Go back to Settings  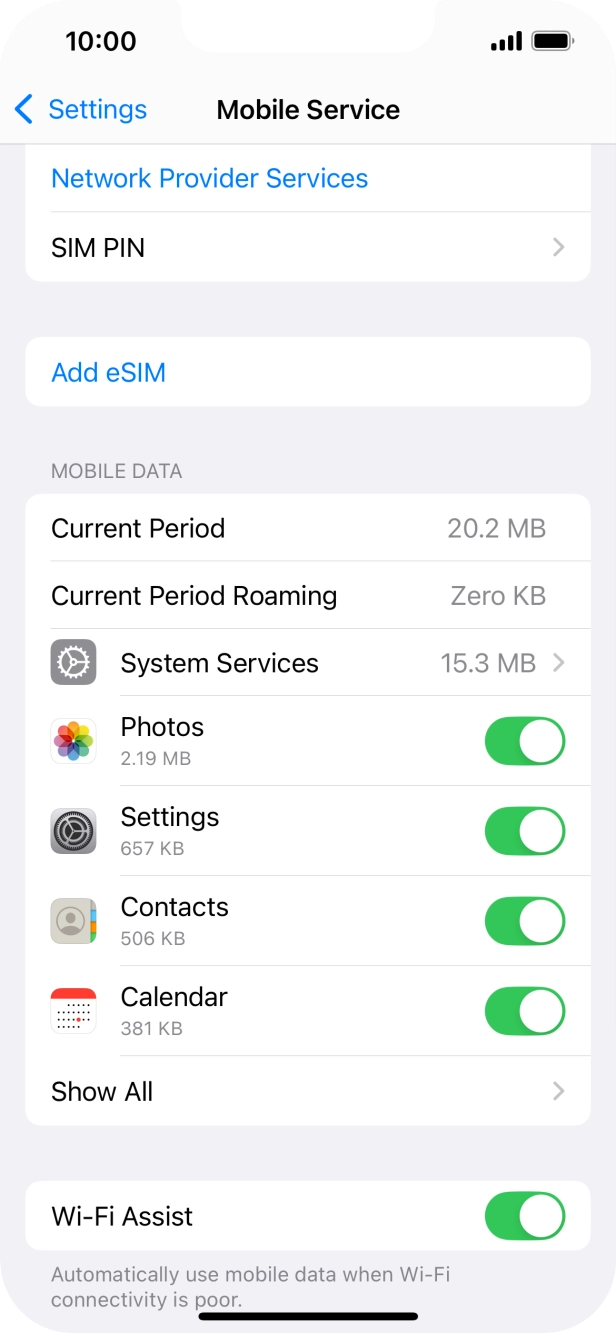pos(81,109)
